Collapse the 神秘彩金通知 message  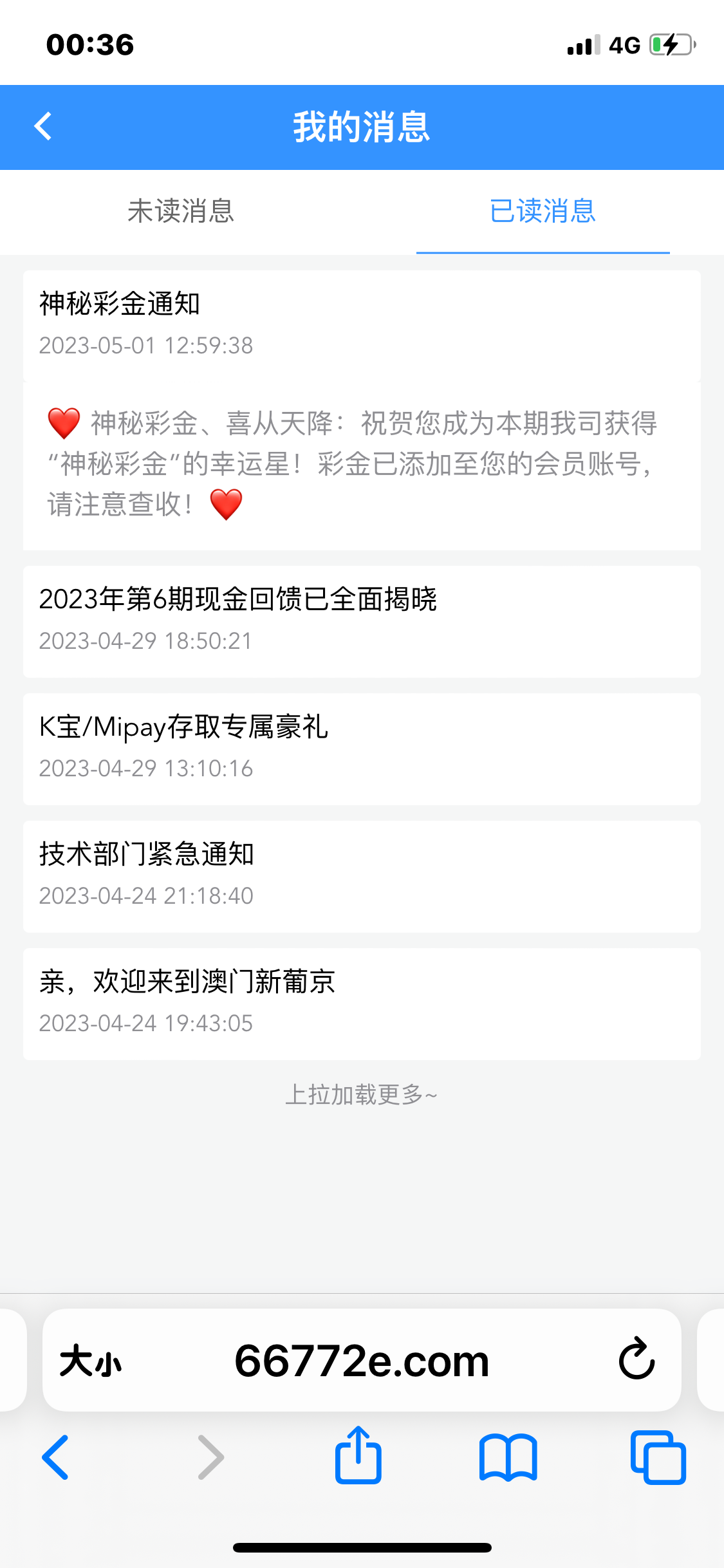click(361, 324)
